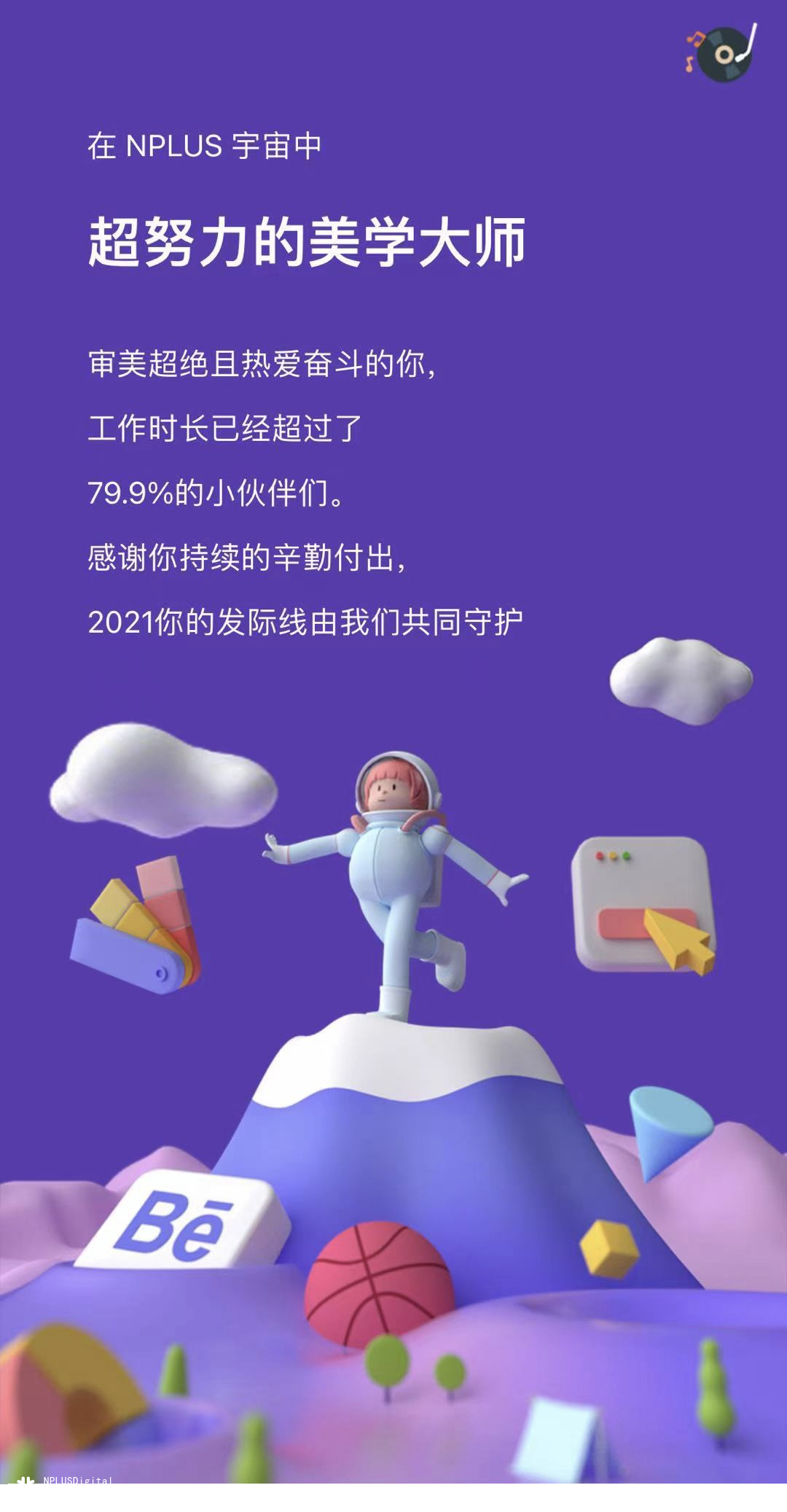Toggle the background music record icon
The image size is (787, 1512).
coord(723,53)
